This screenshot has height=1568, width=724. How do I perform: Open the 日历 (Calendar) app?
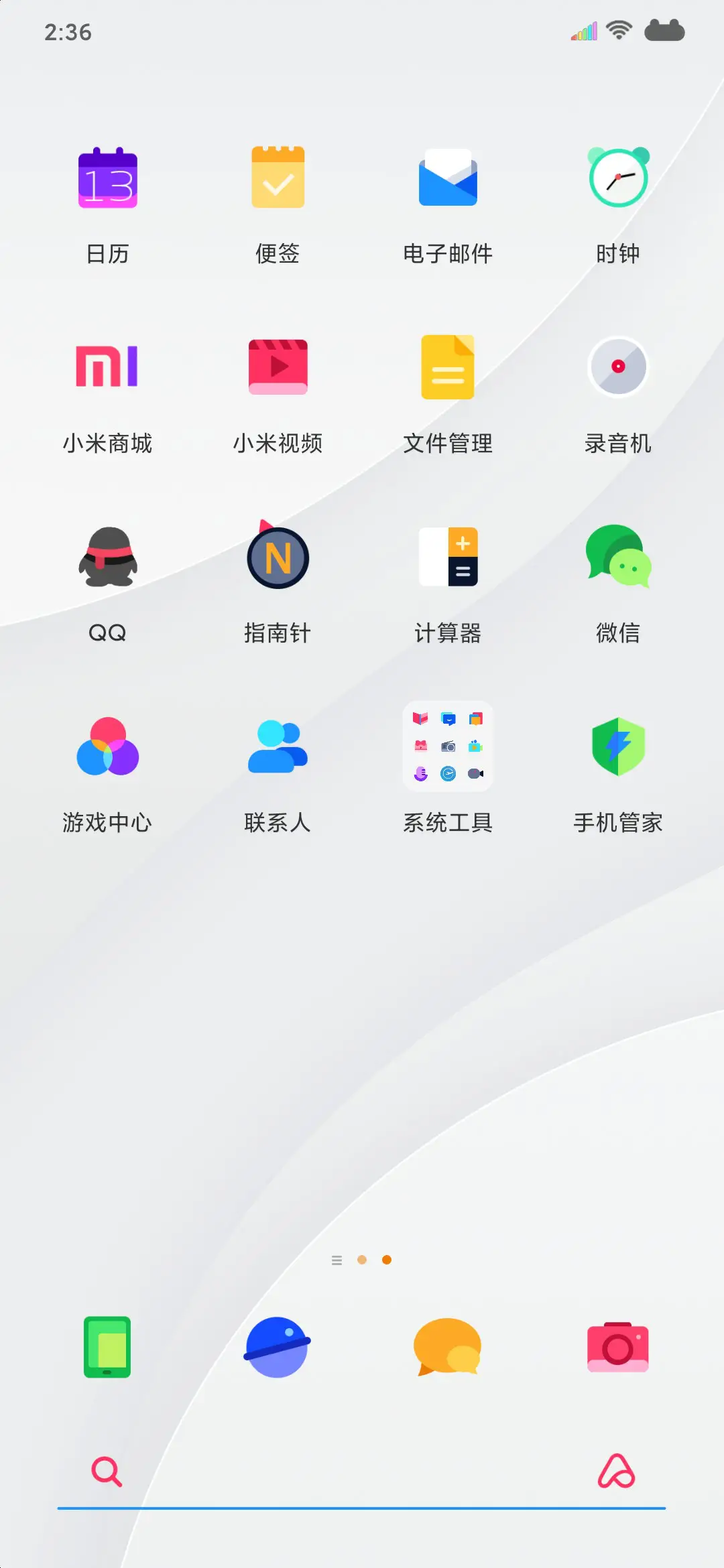(x=107, y=176)
